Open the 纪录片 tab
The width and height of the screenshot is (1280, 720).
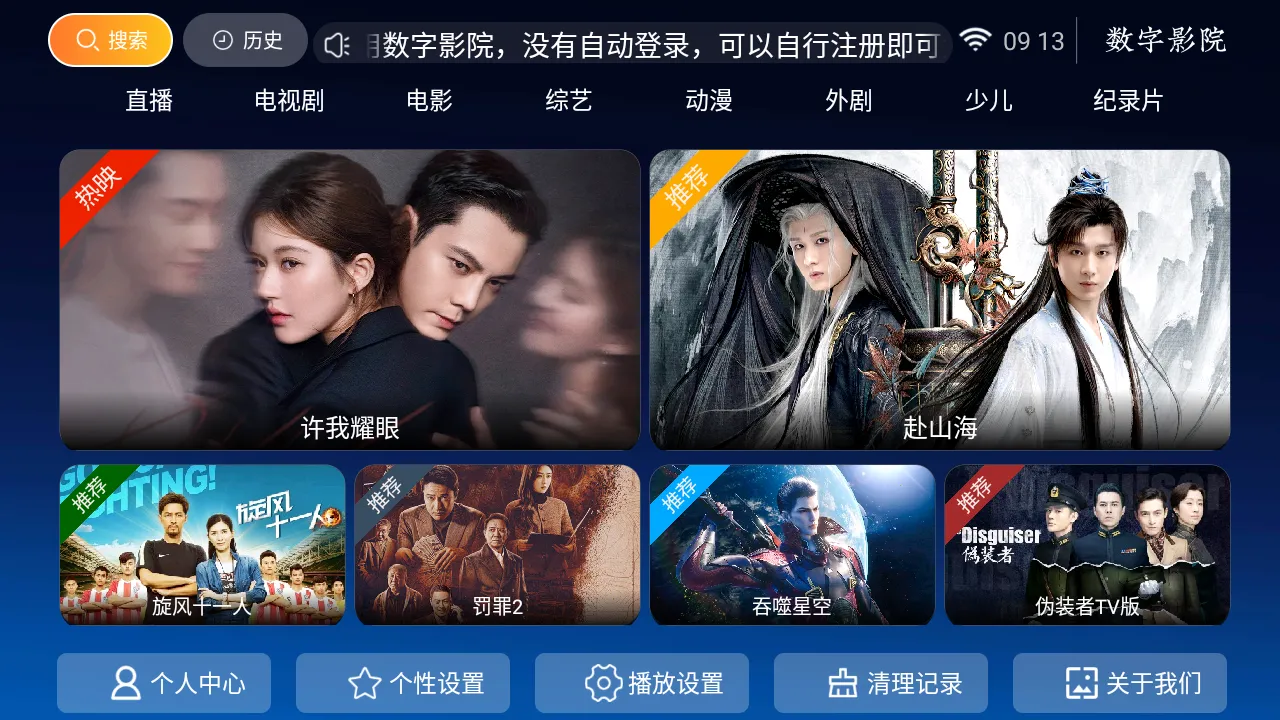(1128, 100)
